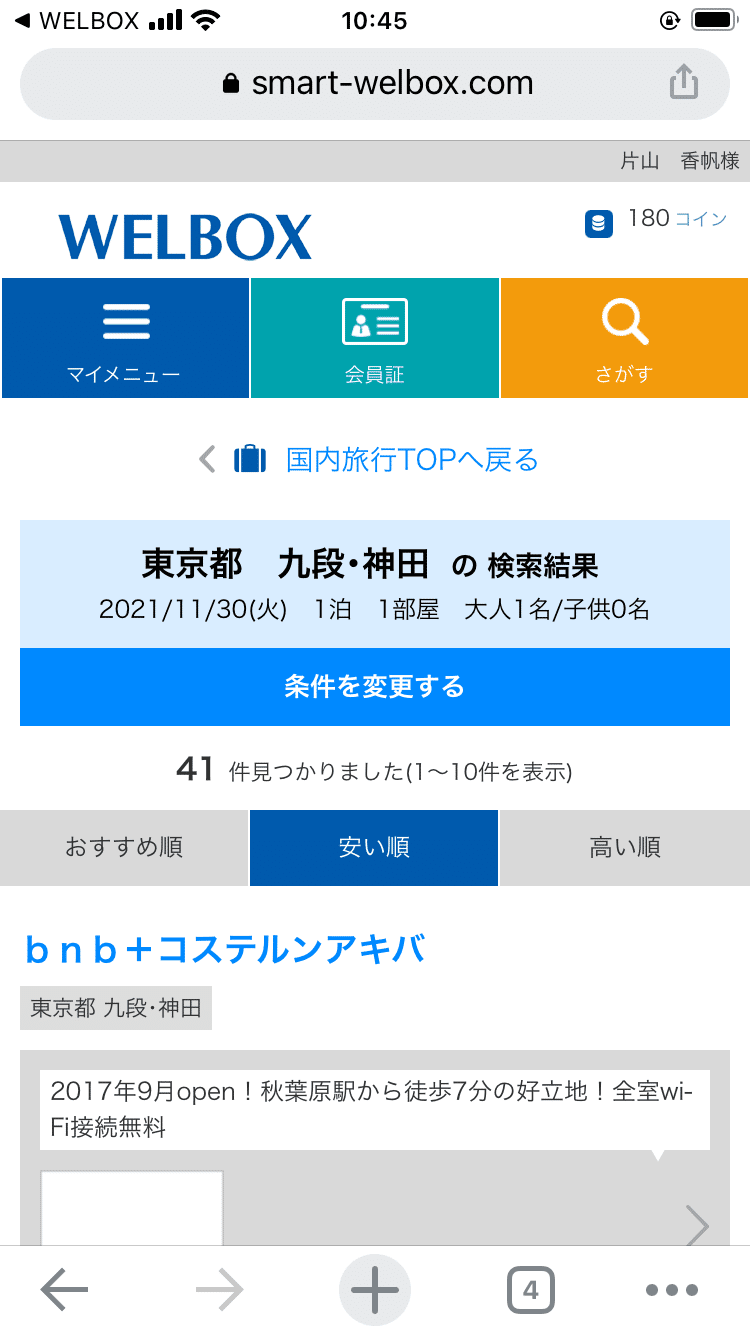Open さがす search
750x1334 pixels.
623,338
